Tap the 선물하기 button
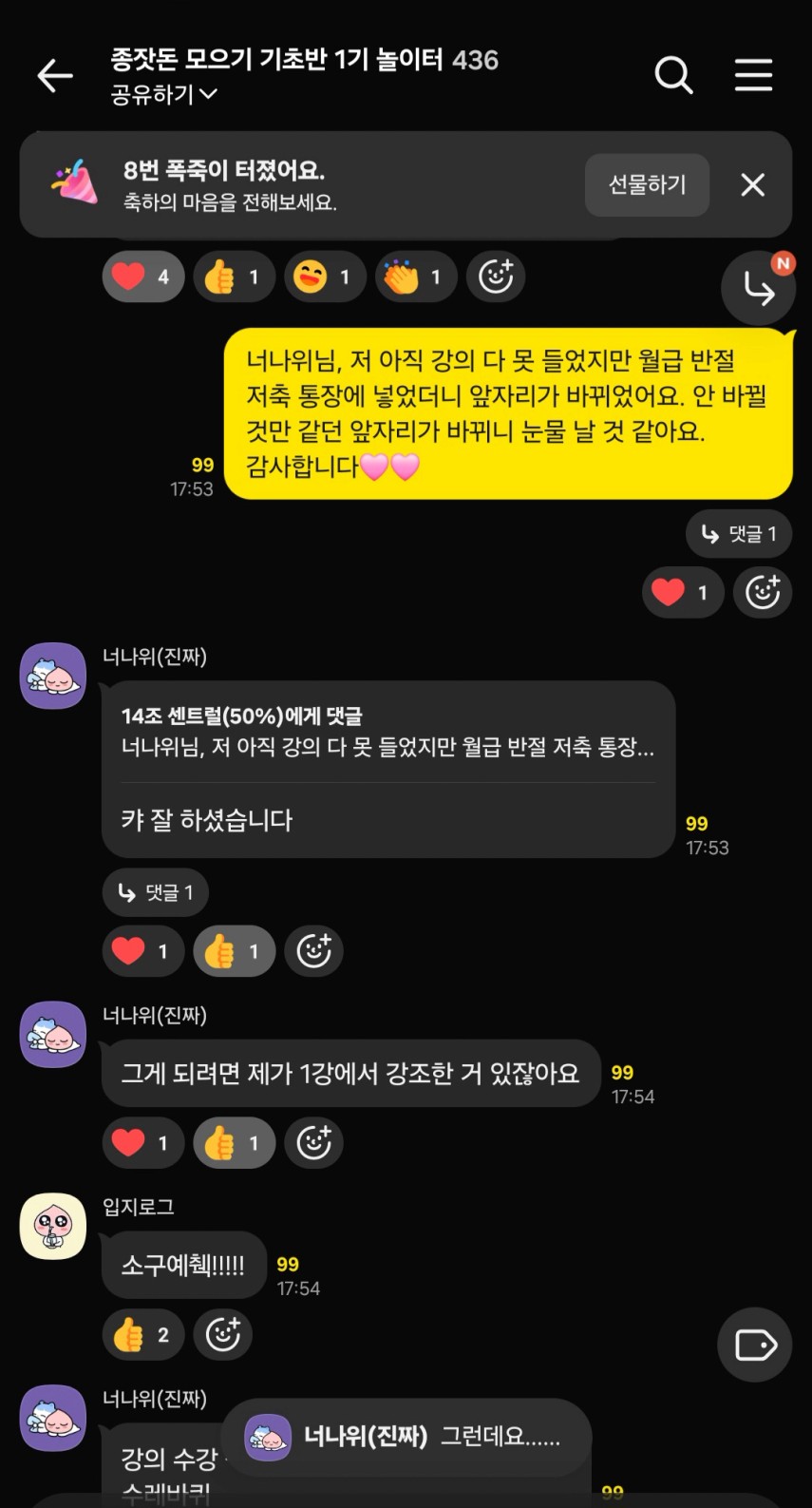 647,184
